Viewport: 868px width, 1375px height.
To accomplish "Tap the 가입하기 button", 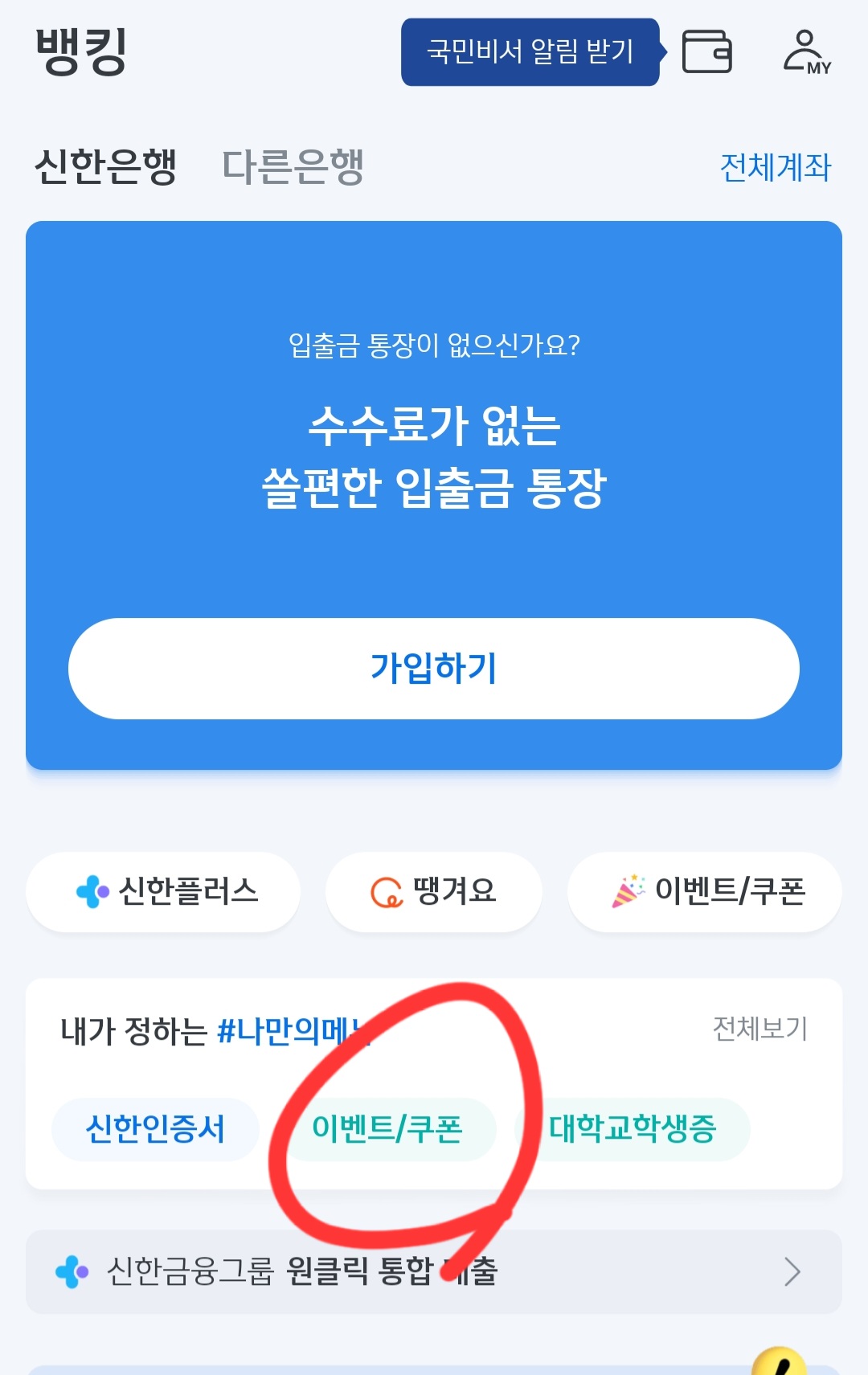I will (434, 669).
